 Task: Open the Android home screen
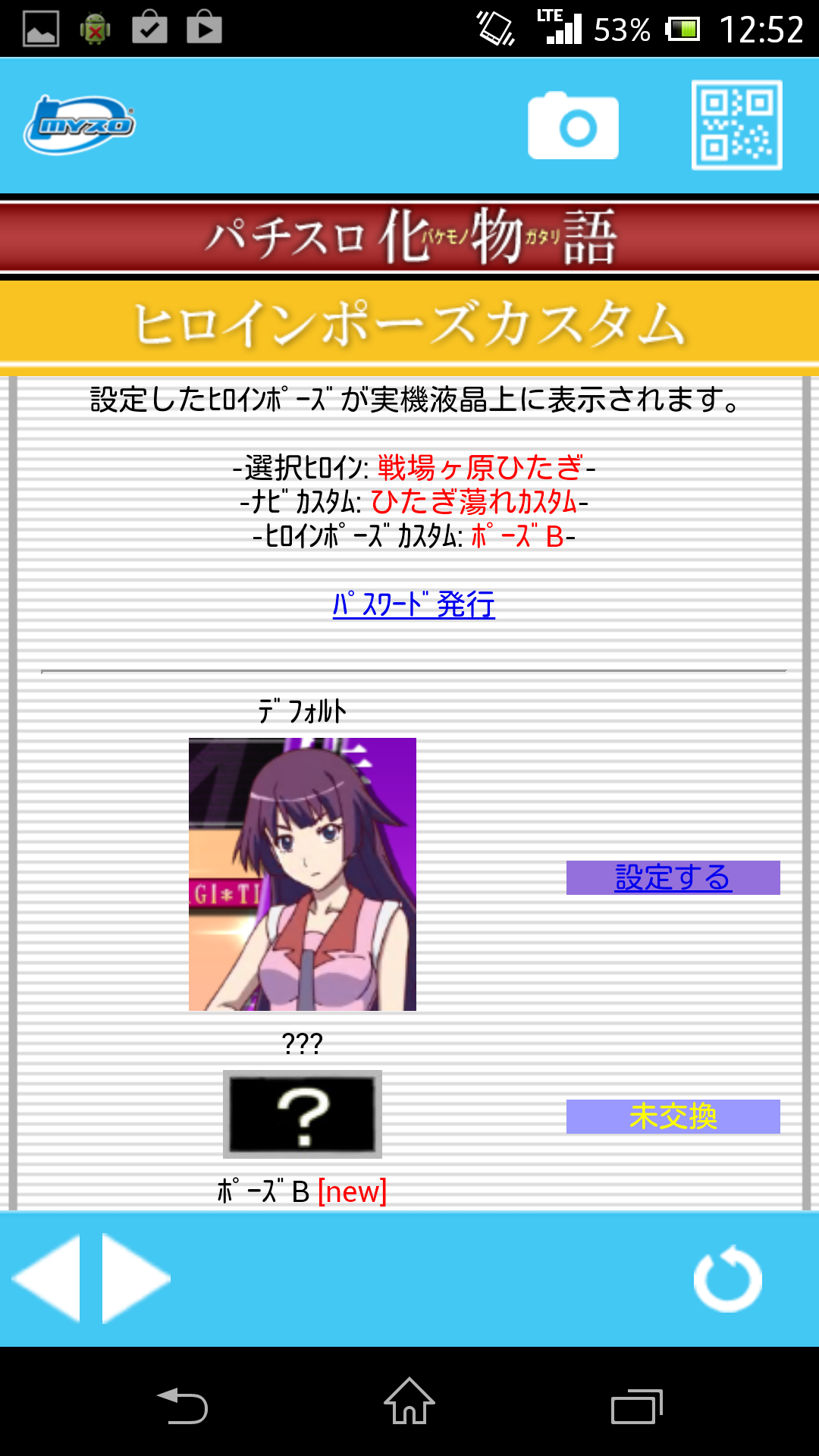click(x=409, y=1403)
